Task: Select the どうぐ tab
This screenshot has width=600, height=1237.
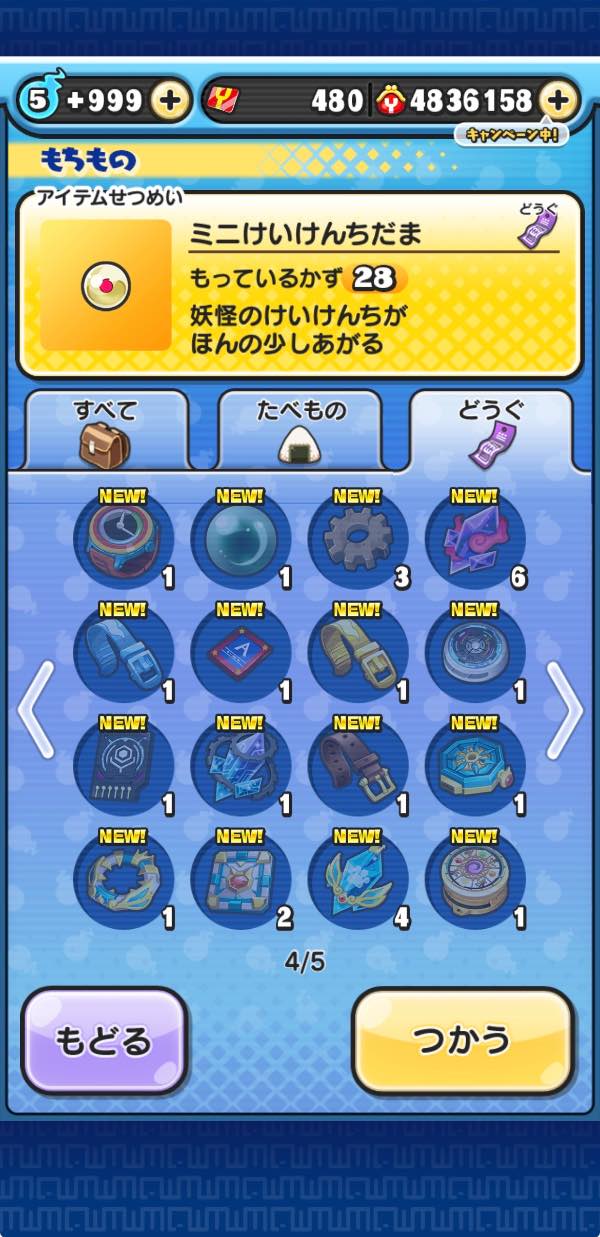Action: click(x=491, y=429)
